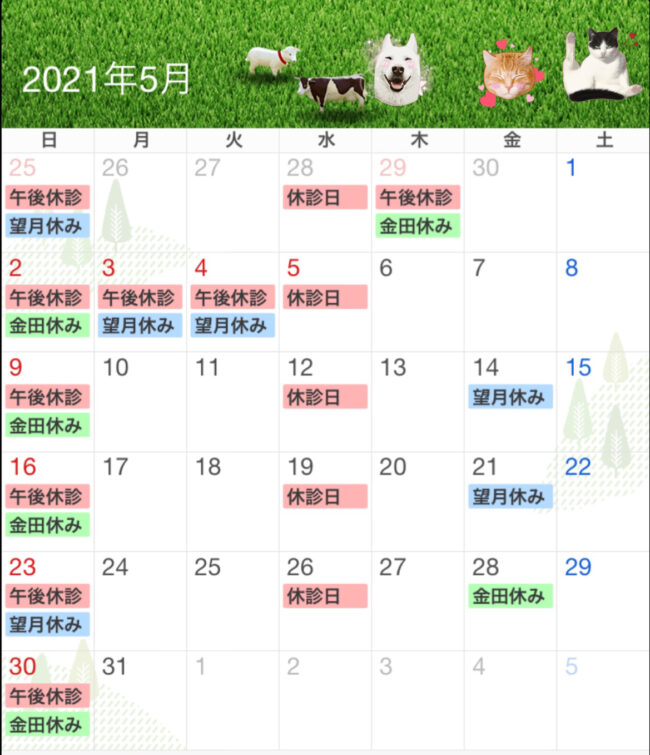The image size is (650, 755).
Task: Select Monday May 31
Action: click(x=140, y=701)
